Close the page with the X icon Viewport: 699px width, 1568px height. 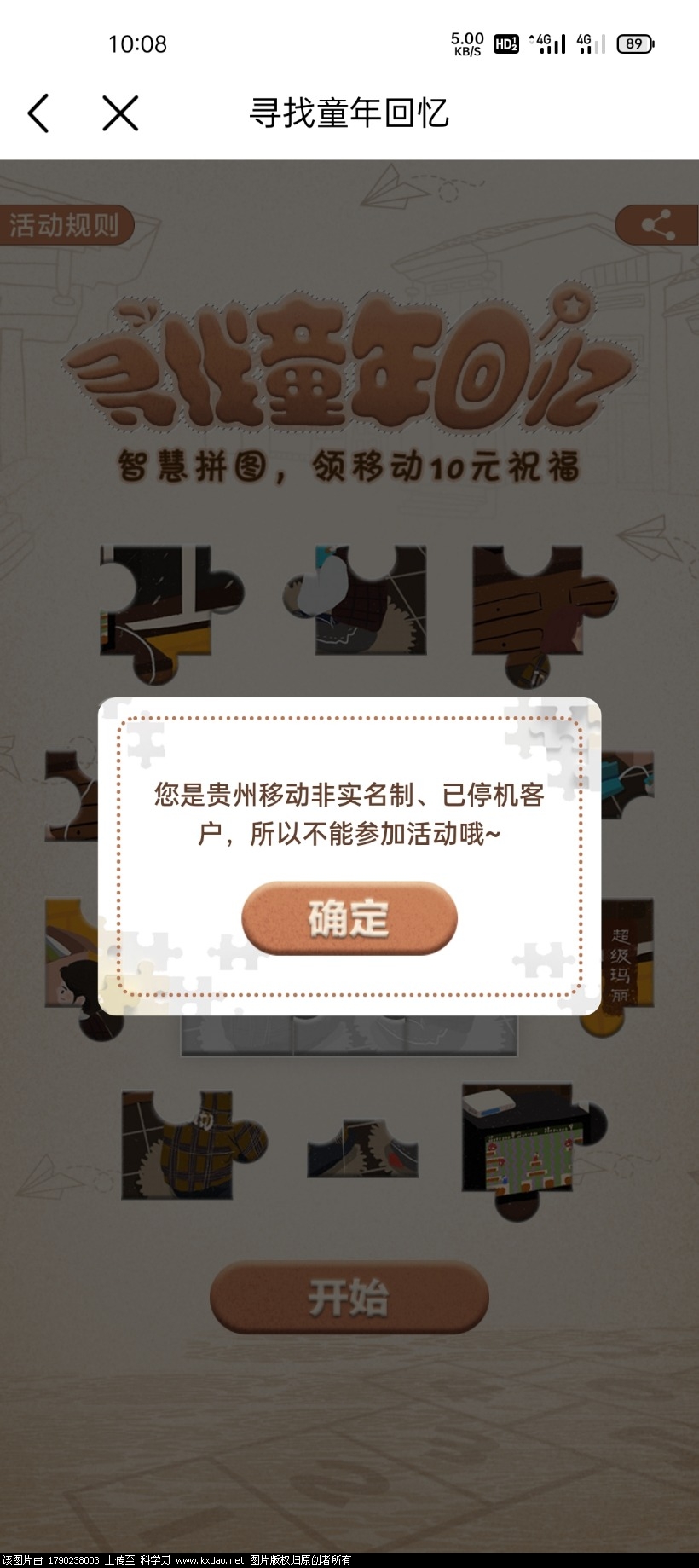click(120, 113)
